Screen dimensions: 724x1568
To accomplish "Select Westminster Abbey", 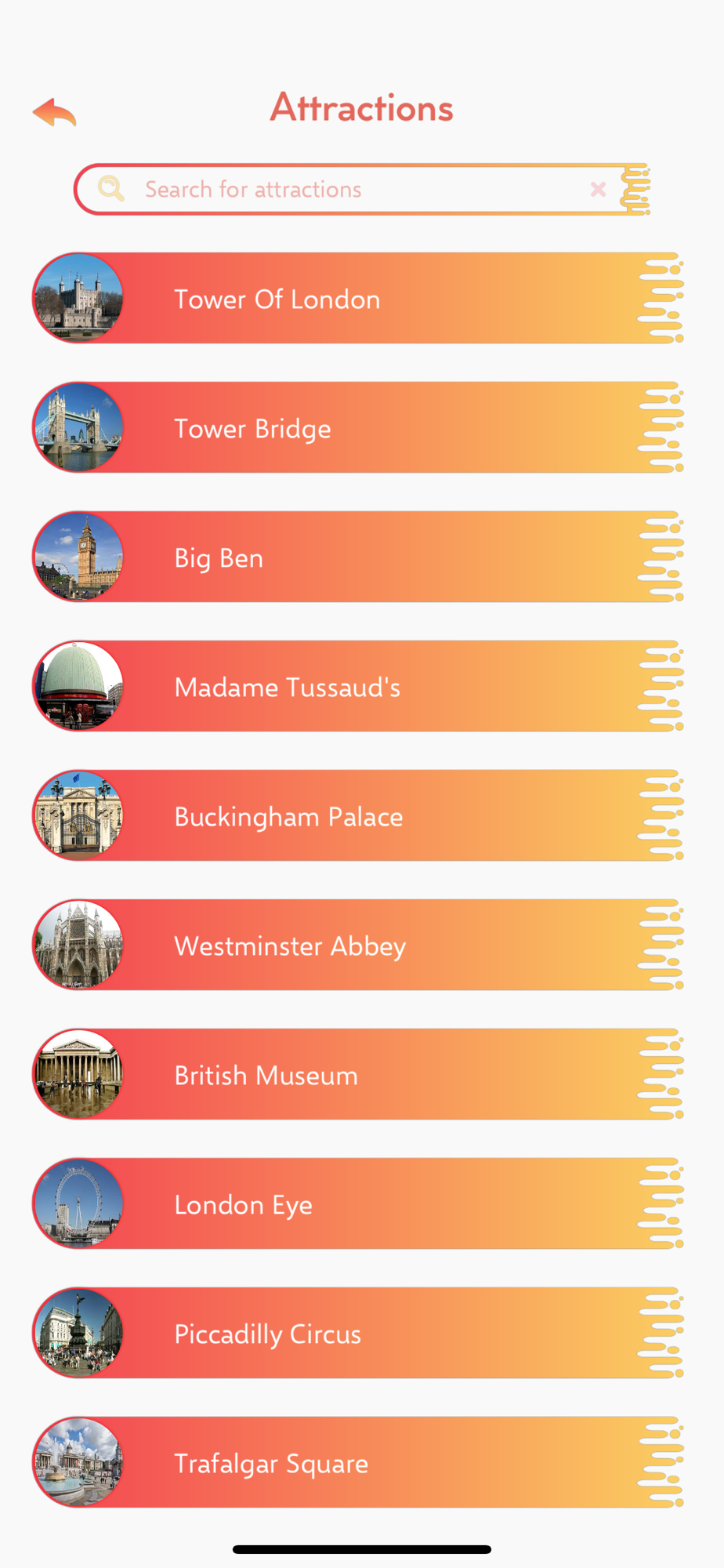I will click(x=358, y=945).
